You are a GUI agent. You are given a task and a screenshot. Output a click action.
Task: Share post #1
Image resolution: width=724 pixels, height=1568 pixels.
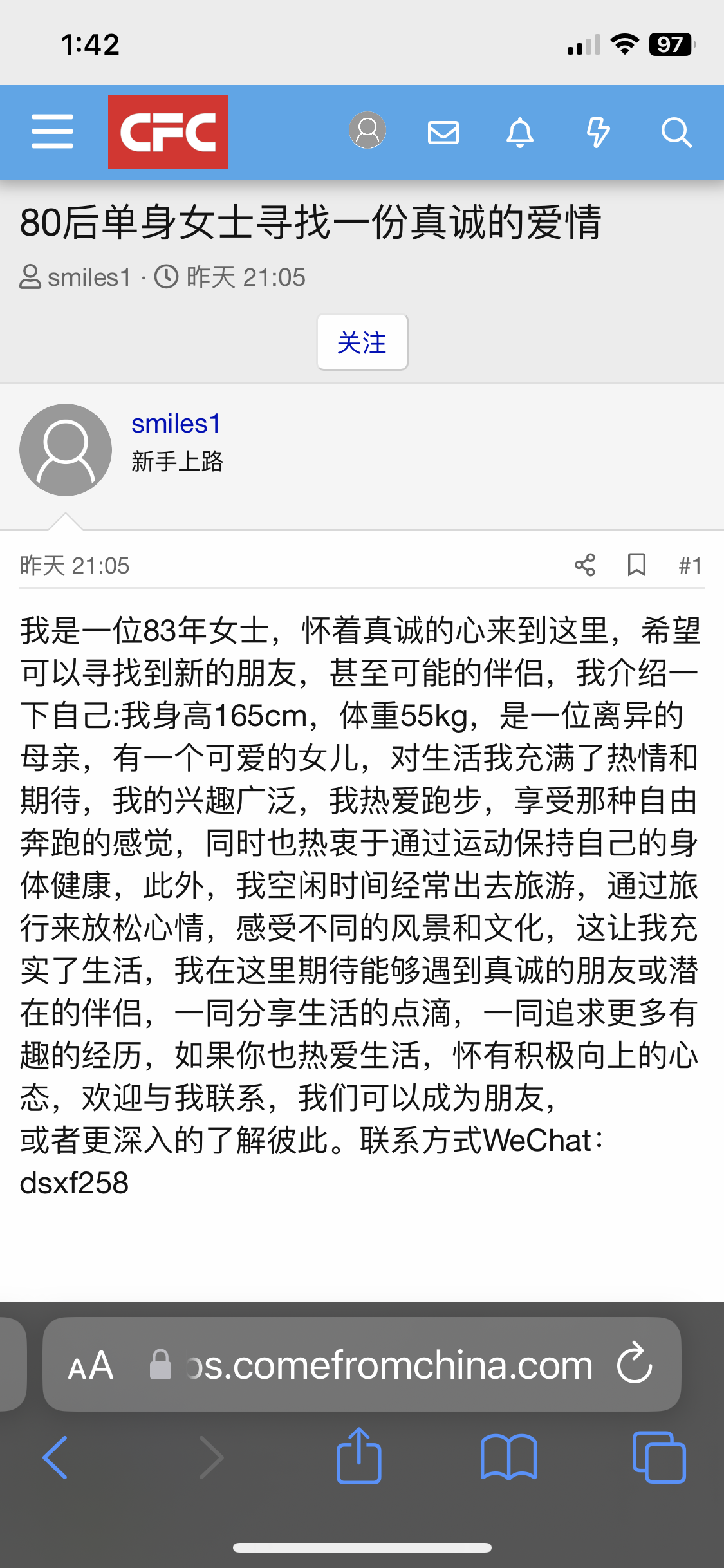585,565
